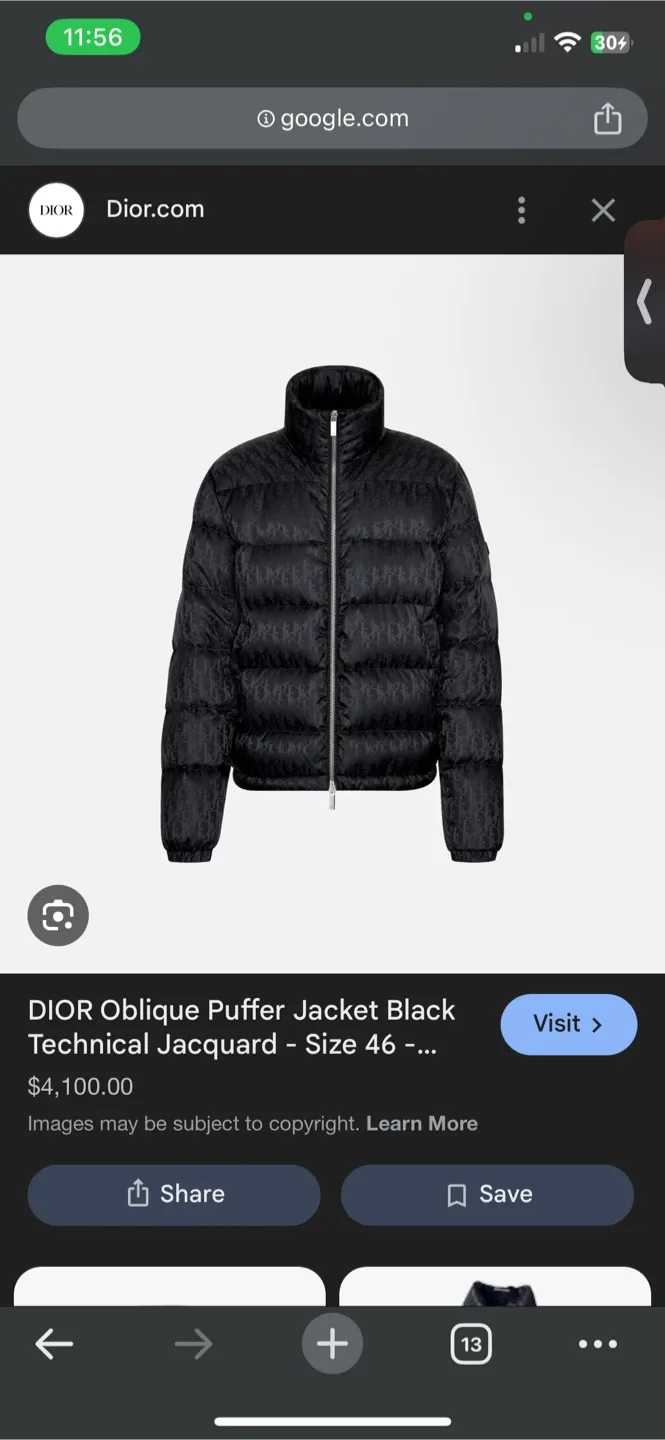665x1440 pixels.
Task: Share this page from the address bar
Action: (x=607, y=119)
